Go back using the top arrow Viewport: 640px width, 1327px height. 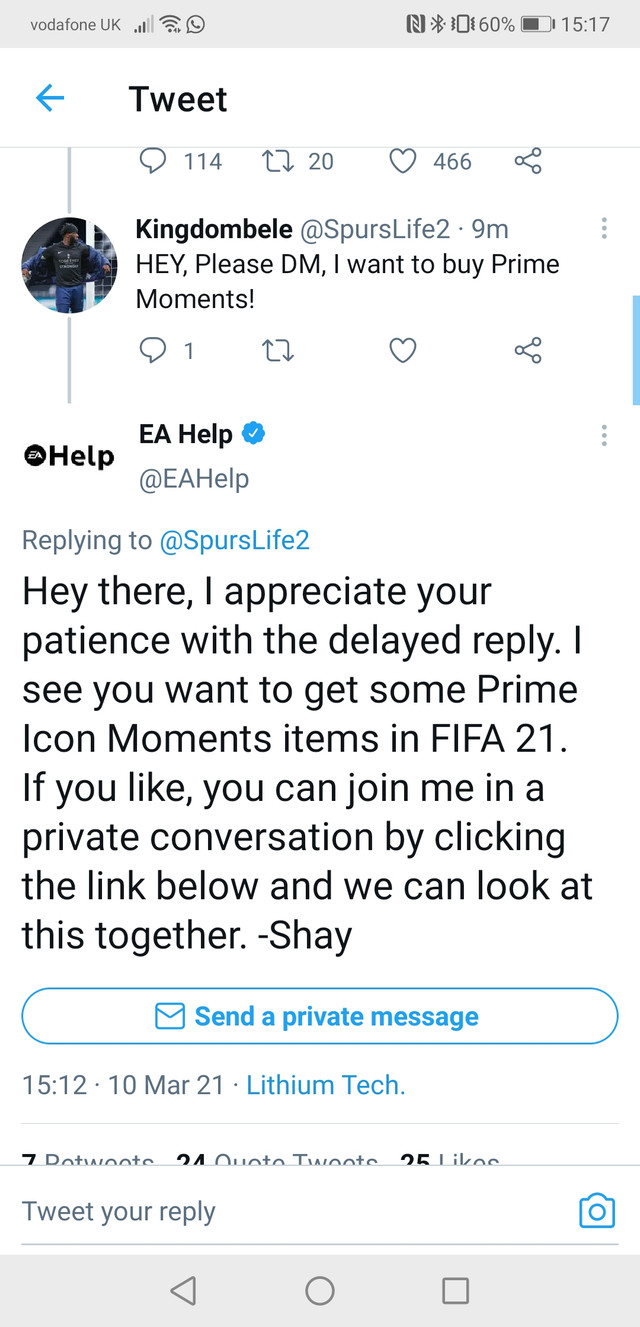(49, 98)
